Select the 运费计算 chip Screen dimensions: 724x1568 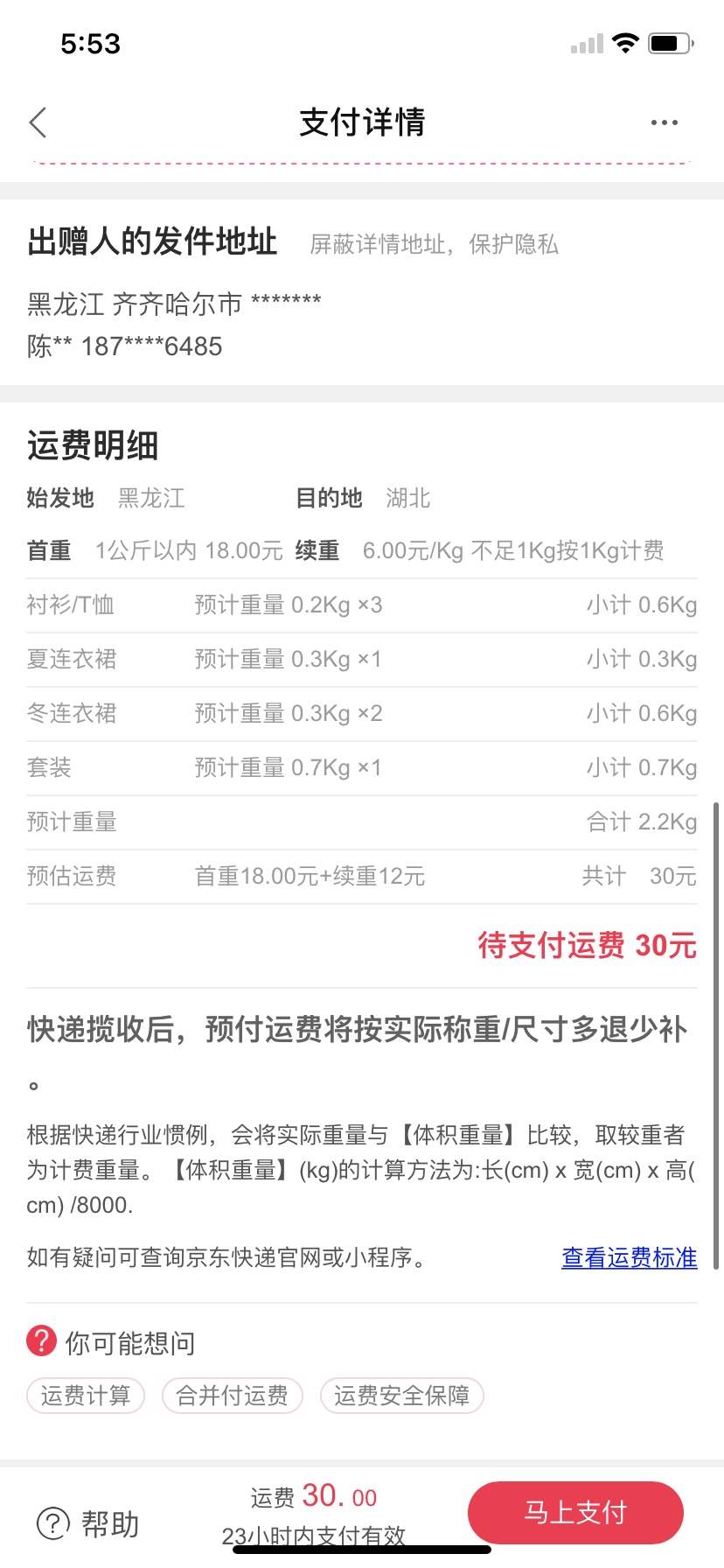click(86, 1396)
